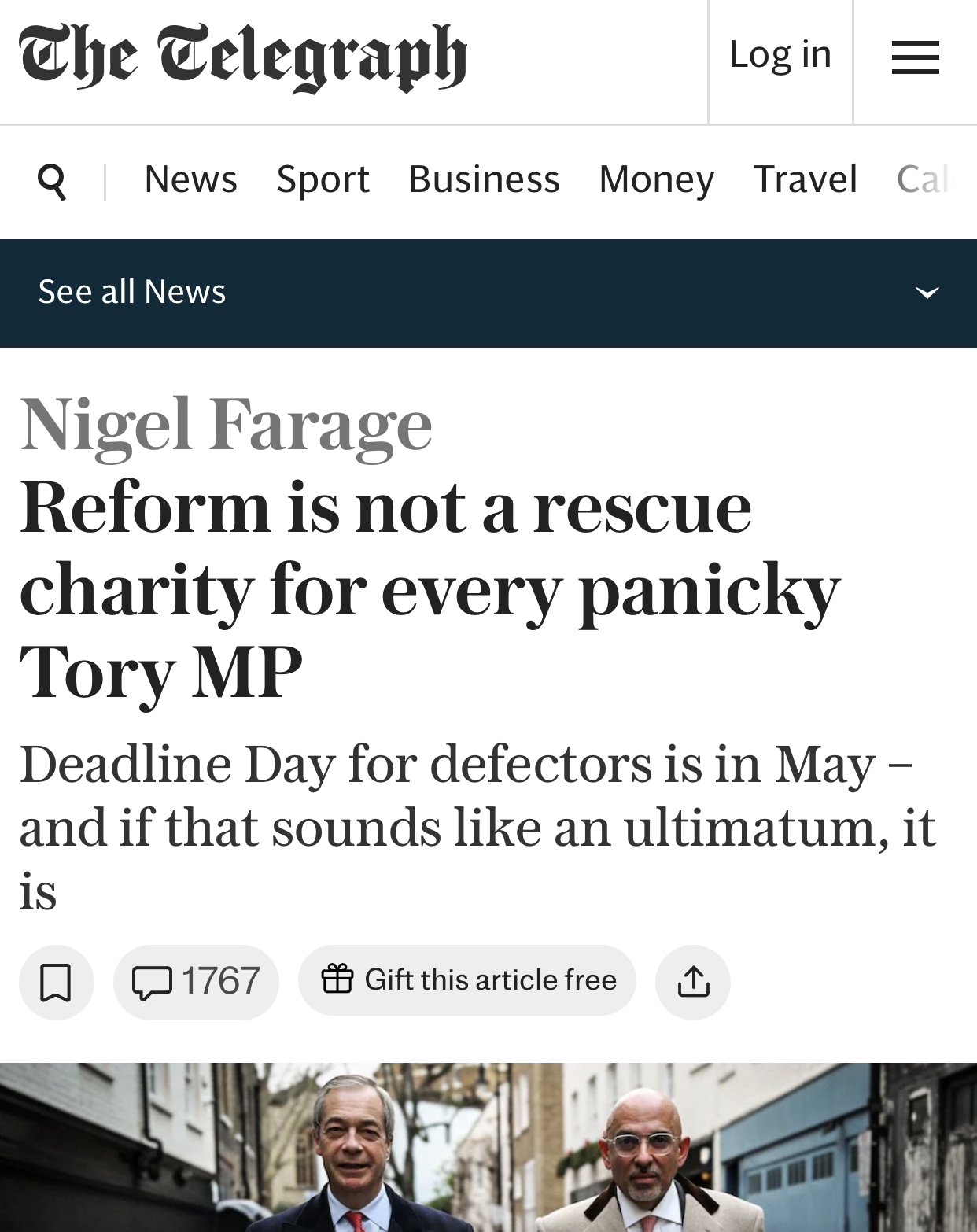977x1232 pixels.
Task: View the 1767 comments
Action: tap(196, 982)
